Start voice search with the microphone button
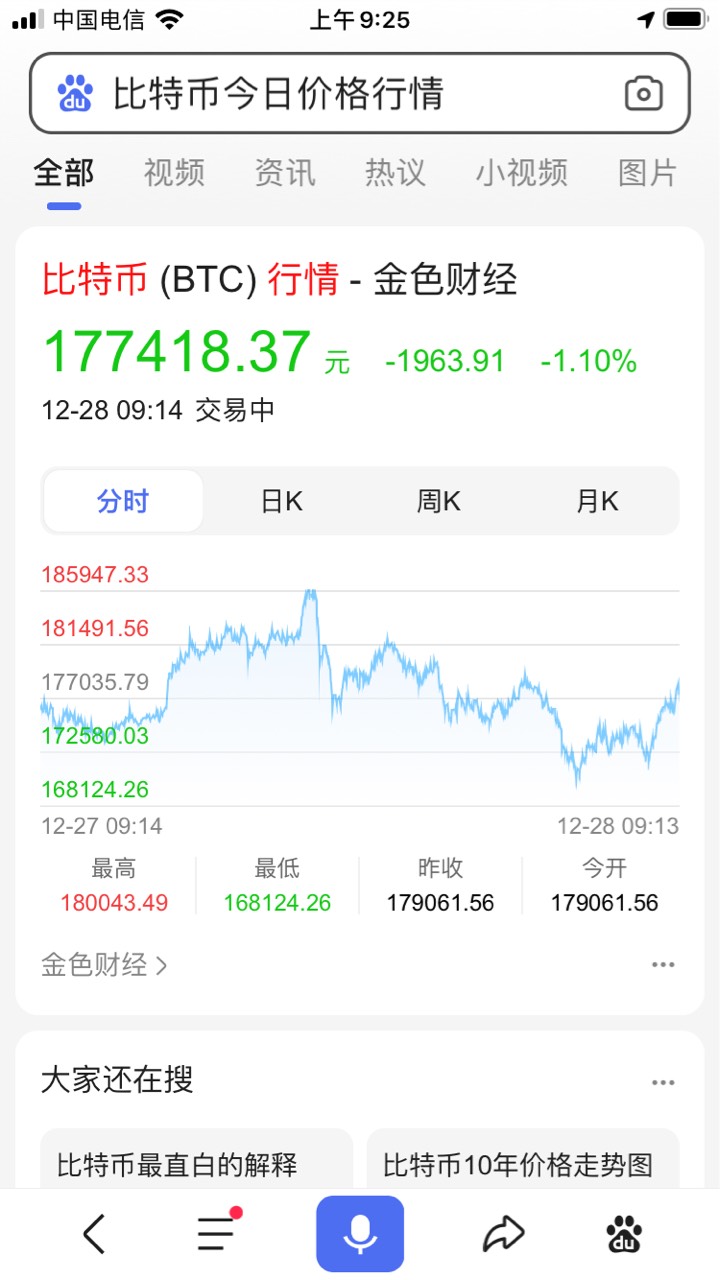 point(360,1234)
